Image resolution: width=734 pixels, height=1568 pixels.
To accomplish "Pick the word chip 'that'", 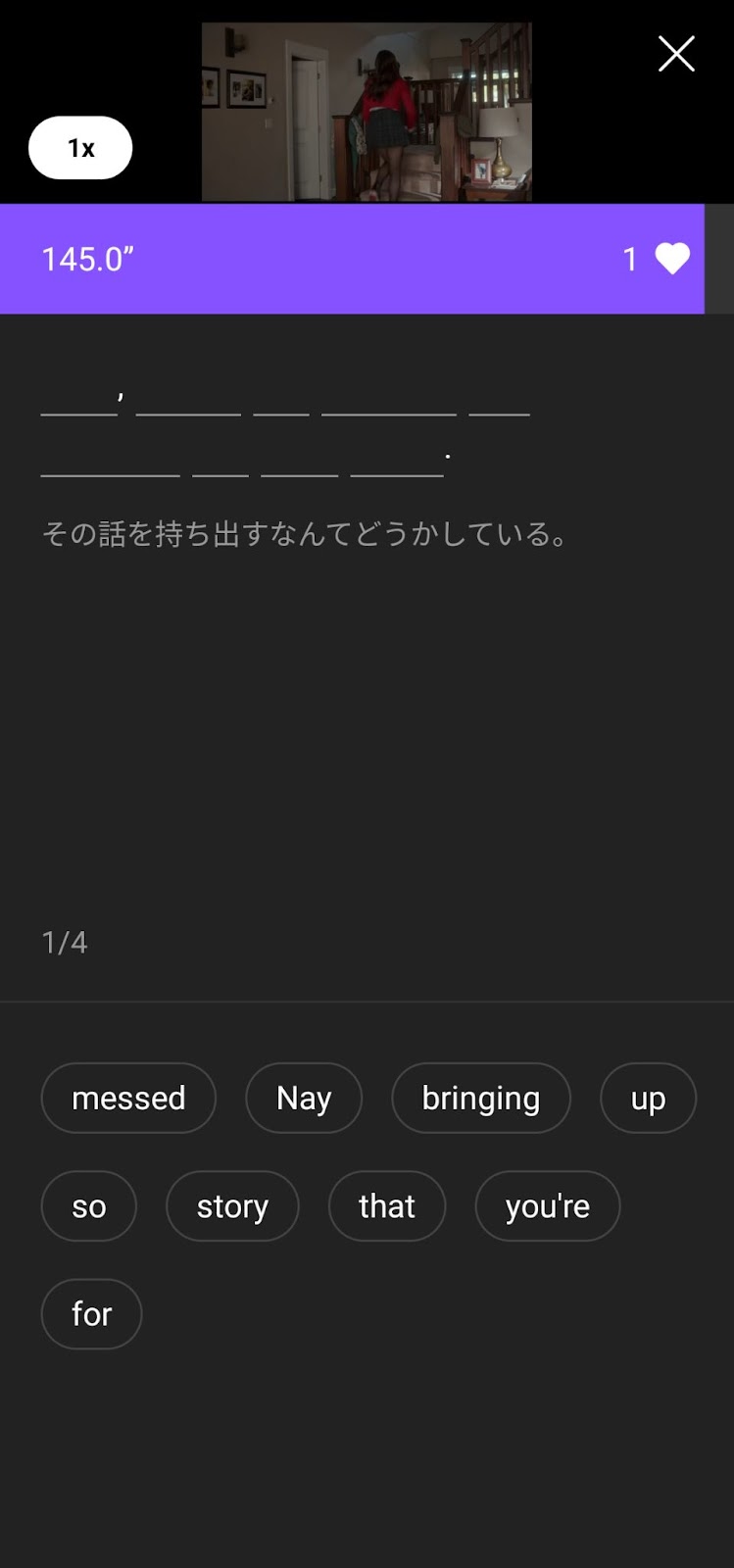I will tap(387, 1205).
